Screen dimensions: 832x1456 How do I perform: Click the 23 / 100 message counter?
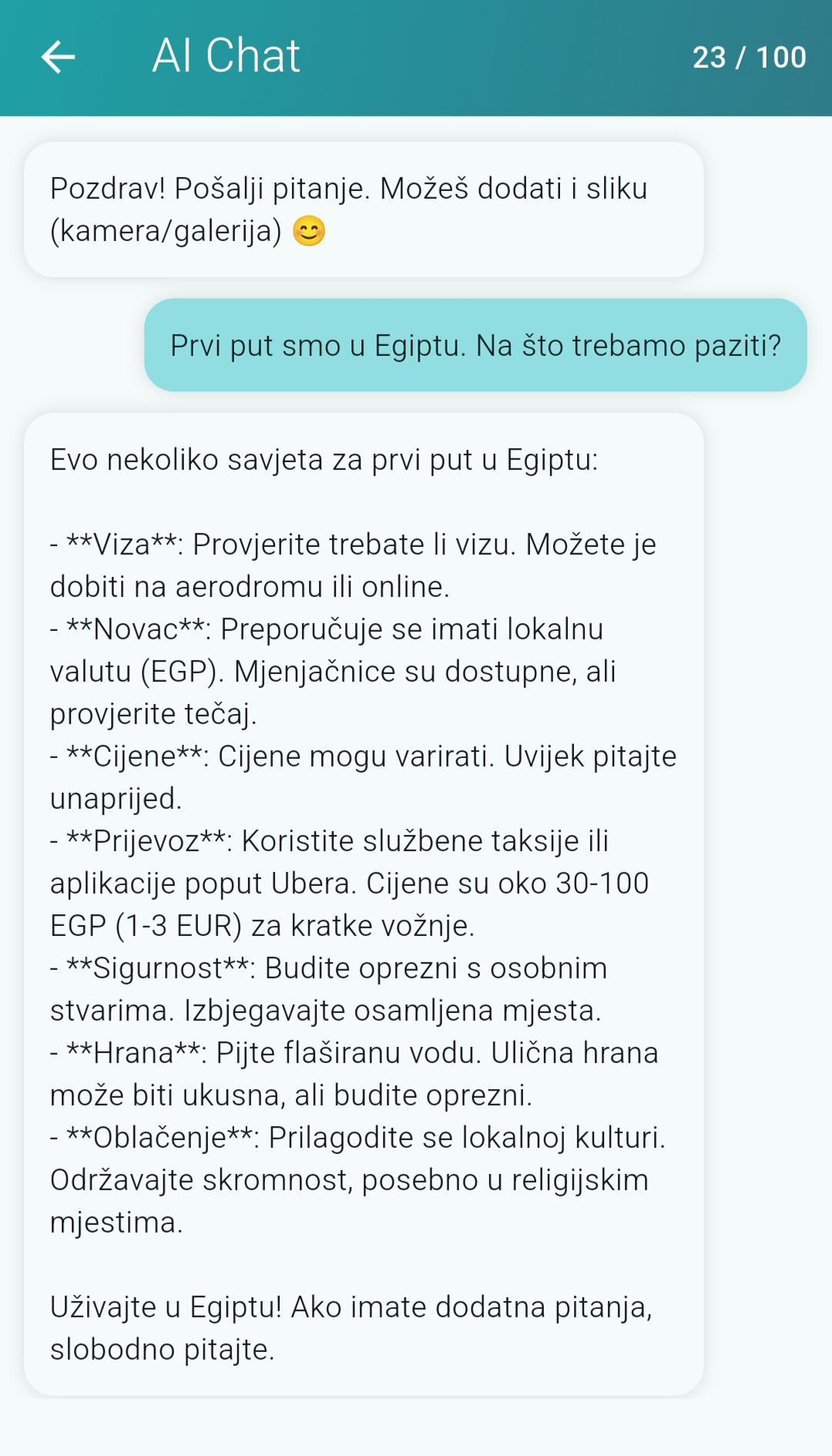point(748,56)
